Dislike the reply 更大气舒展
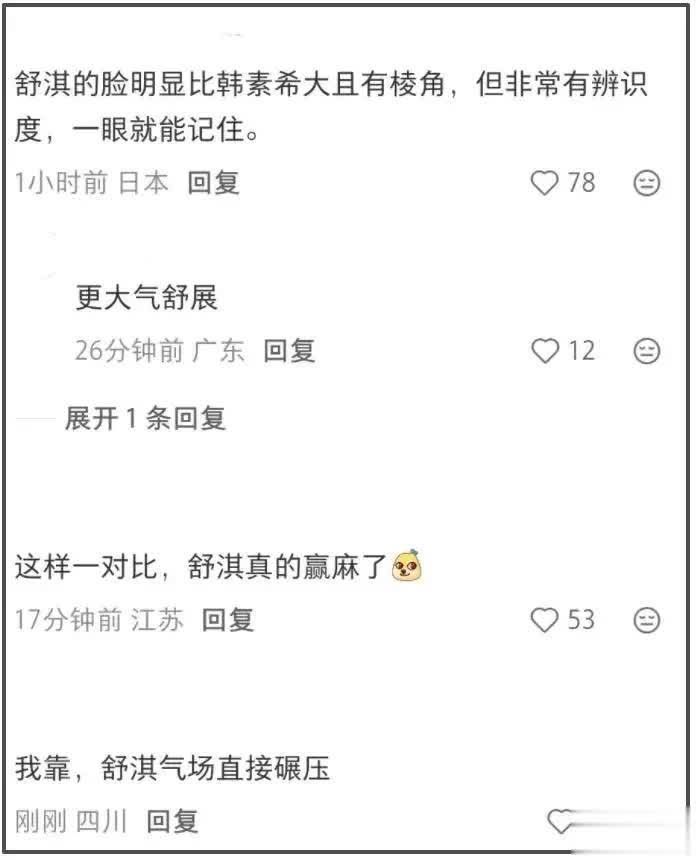696x860 pixels. [x=647, y=351]
